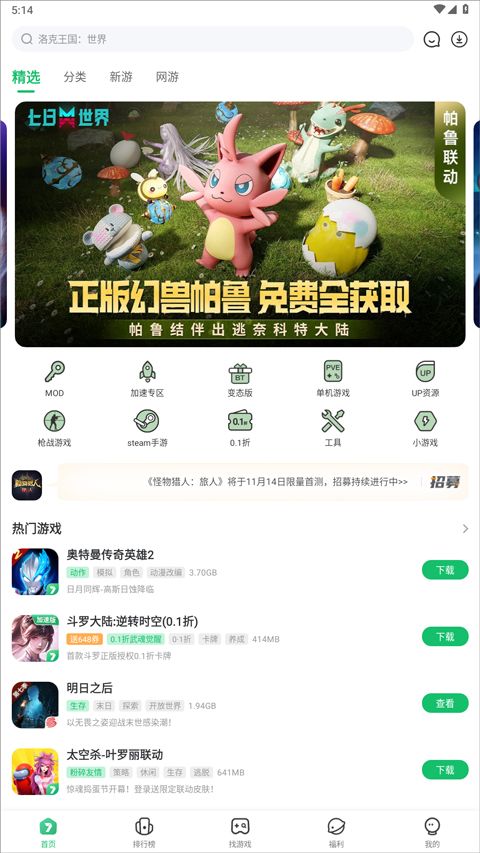Tap the search box showing 洛克王国:世界
The height and width of the screenshot is (853, 480).
tap(213, 39)
